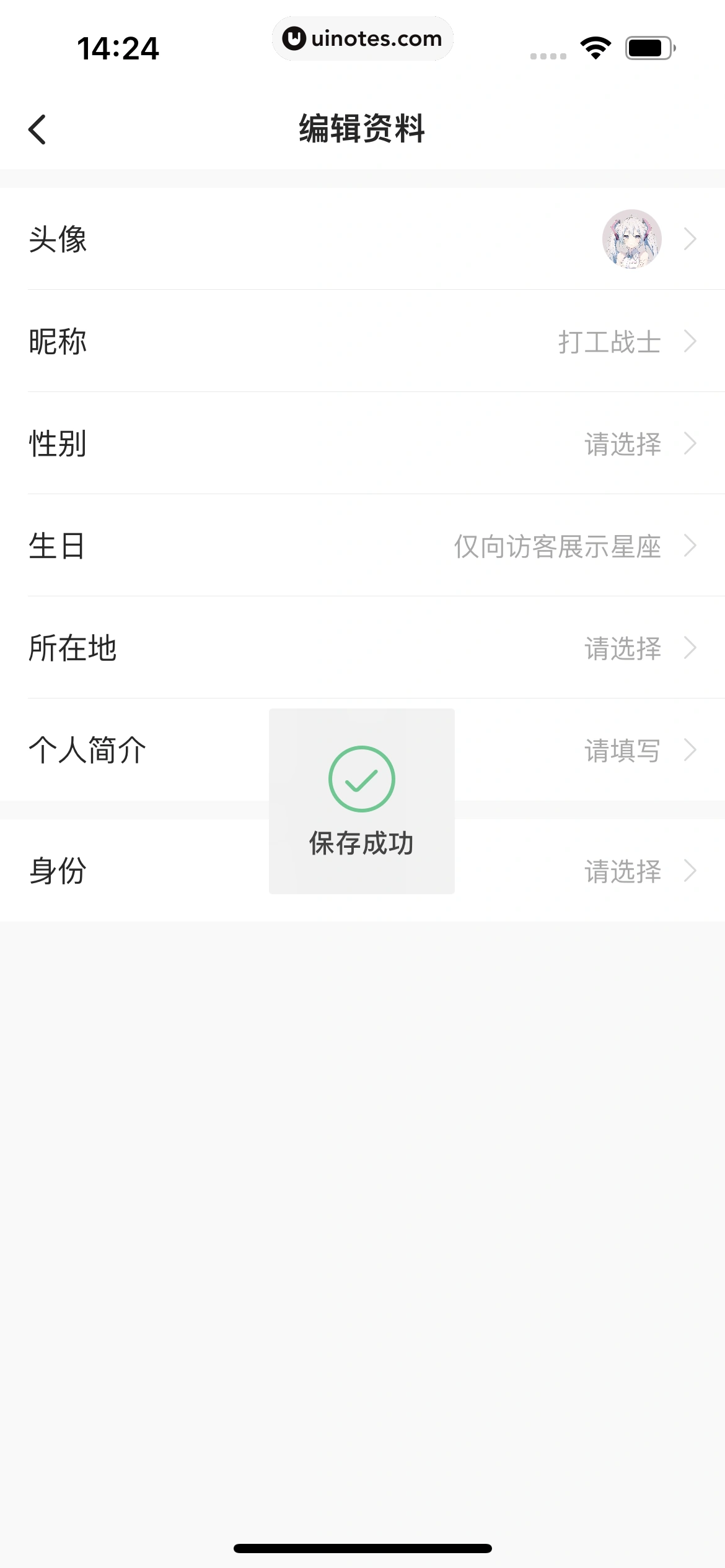The height and width of the screenshot is (1568, 725).
Task: Click the green checkmark in the toast
Action: click(x=362, y=779)
